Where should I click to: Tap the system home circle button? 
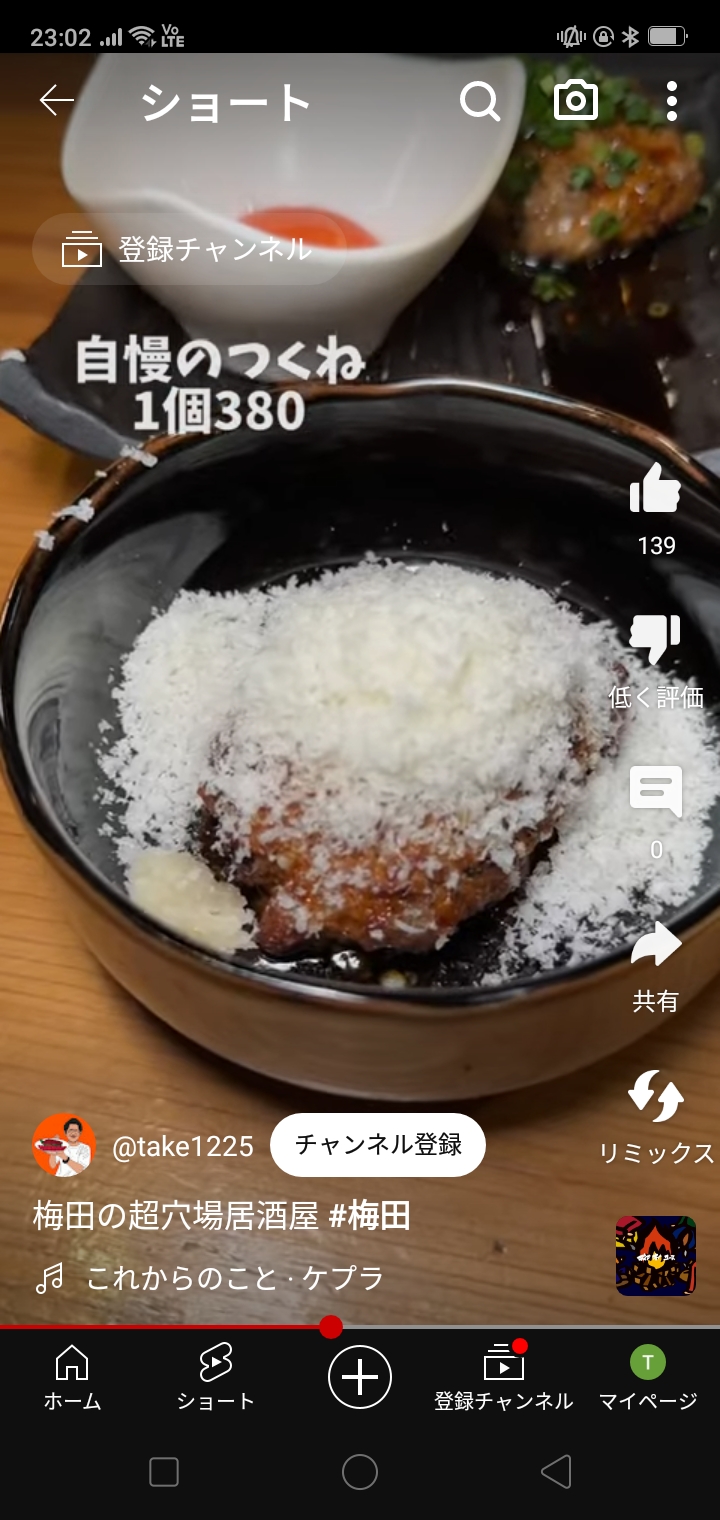point(360,1472)
